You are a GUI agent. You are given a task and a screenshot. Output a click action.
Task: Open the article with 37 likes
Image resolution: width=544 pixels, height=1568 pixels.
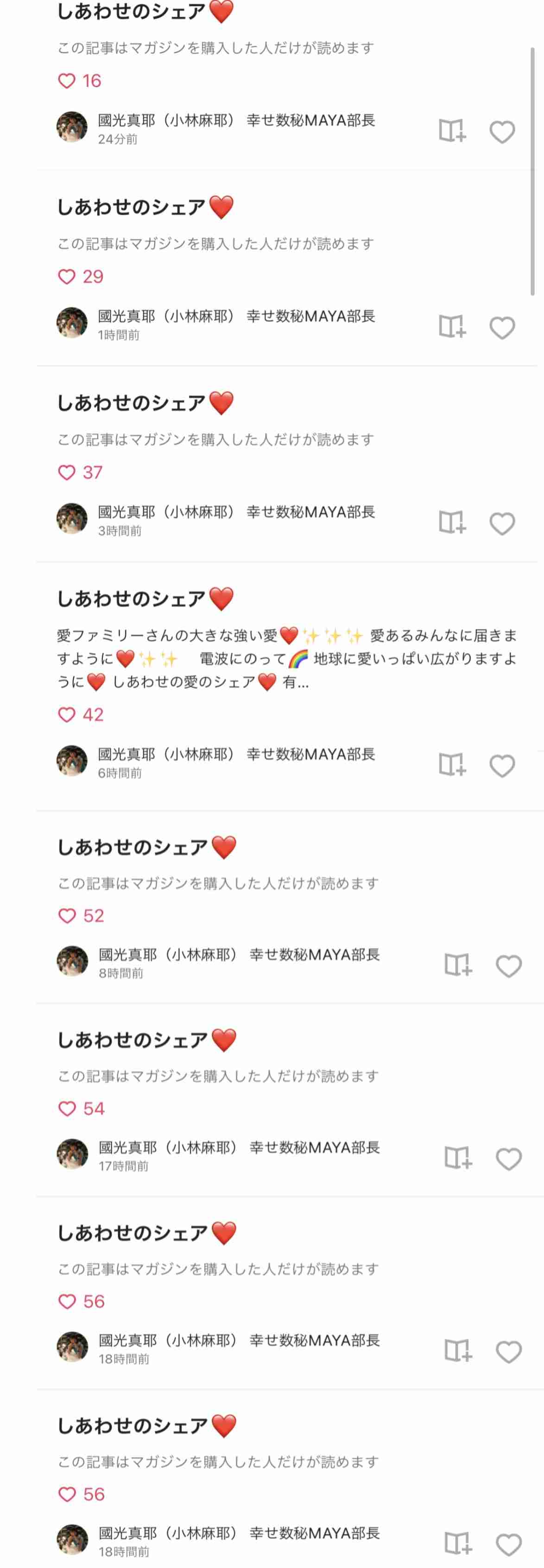(x=131, y=403)
